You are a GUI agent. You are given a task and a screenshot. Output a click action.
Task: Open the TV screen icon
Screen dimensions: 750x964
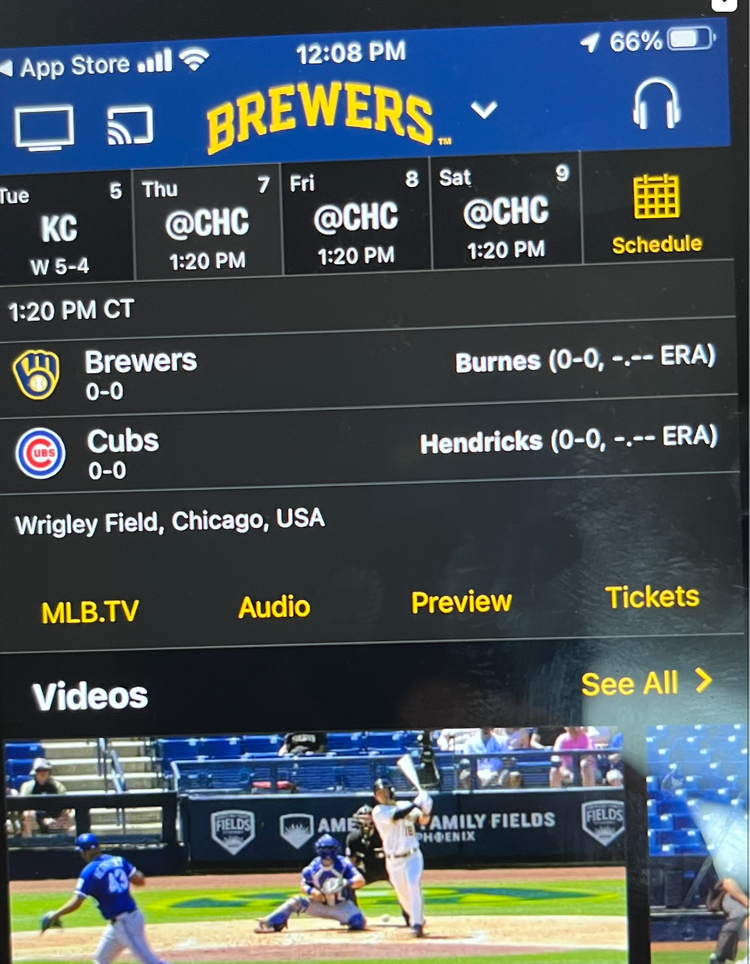pos(44,127)
